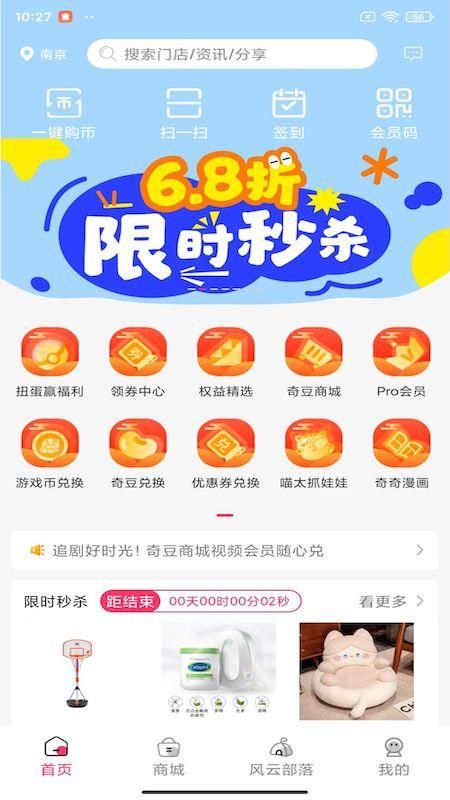This screenshot has width=450, height=800.
Task: Show the 会员码 member code
Action: [x=394, y=114]
